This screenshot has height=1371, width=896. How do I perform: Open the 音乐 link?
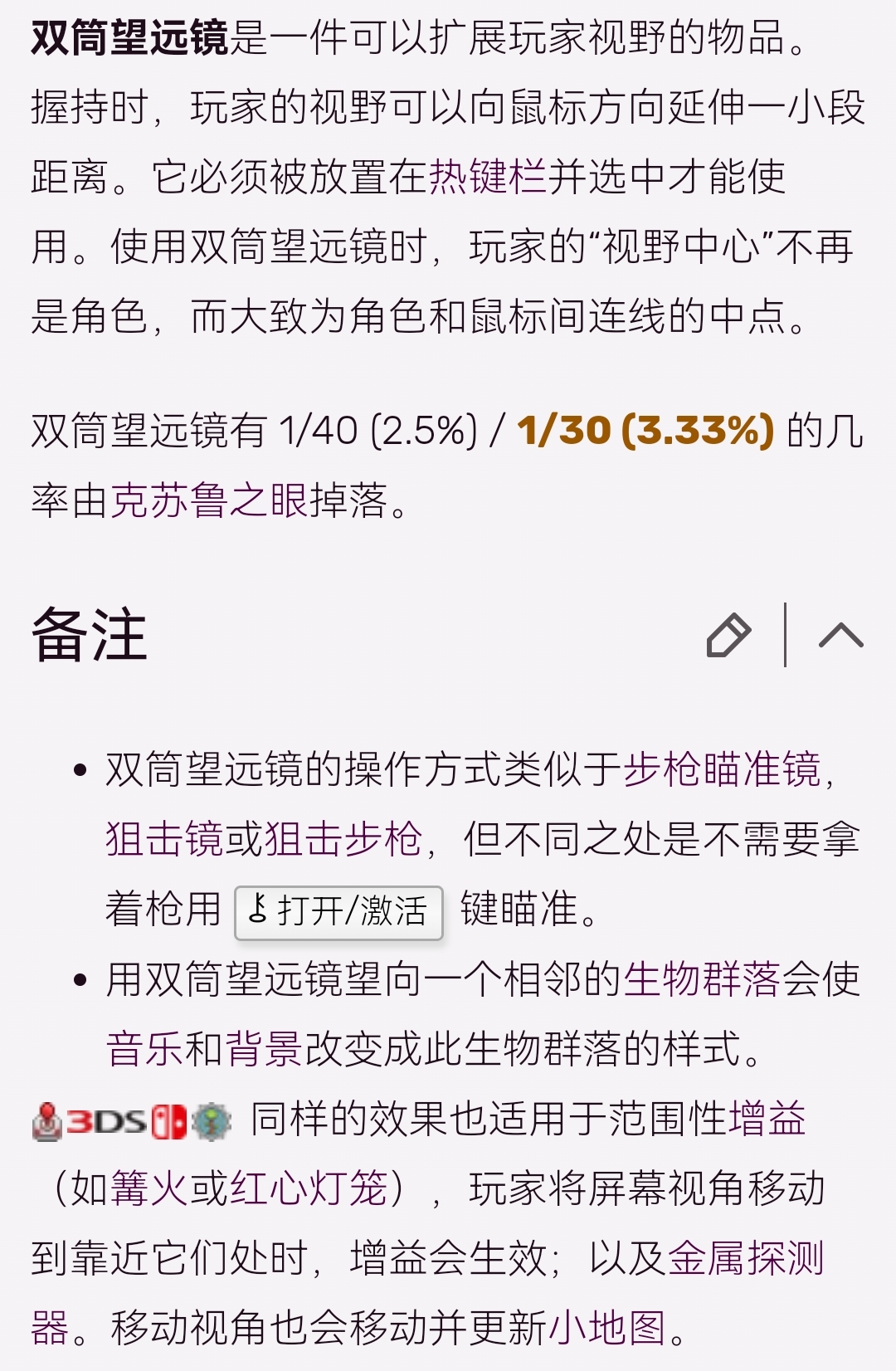[144, 1049]
